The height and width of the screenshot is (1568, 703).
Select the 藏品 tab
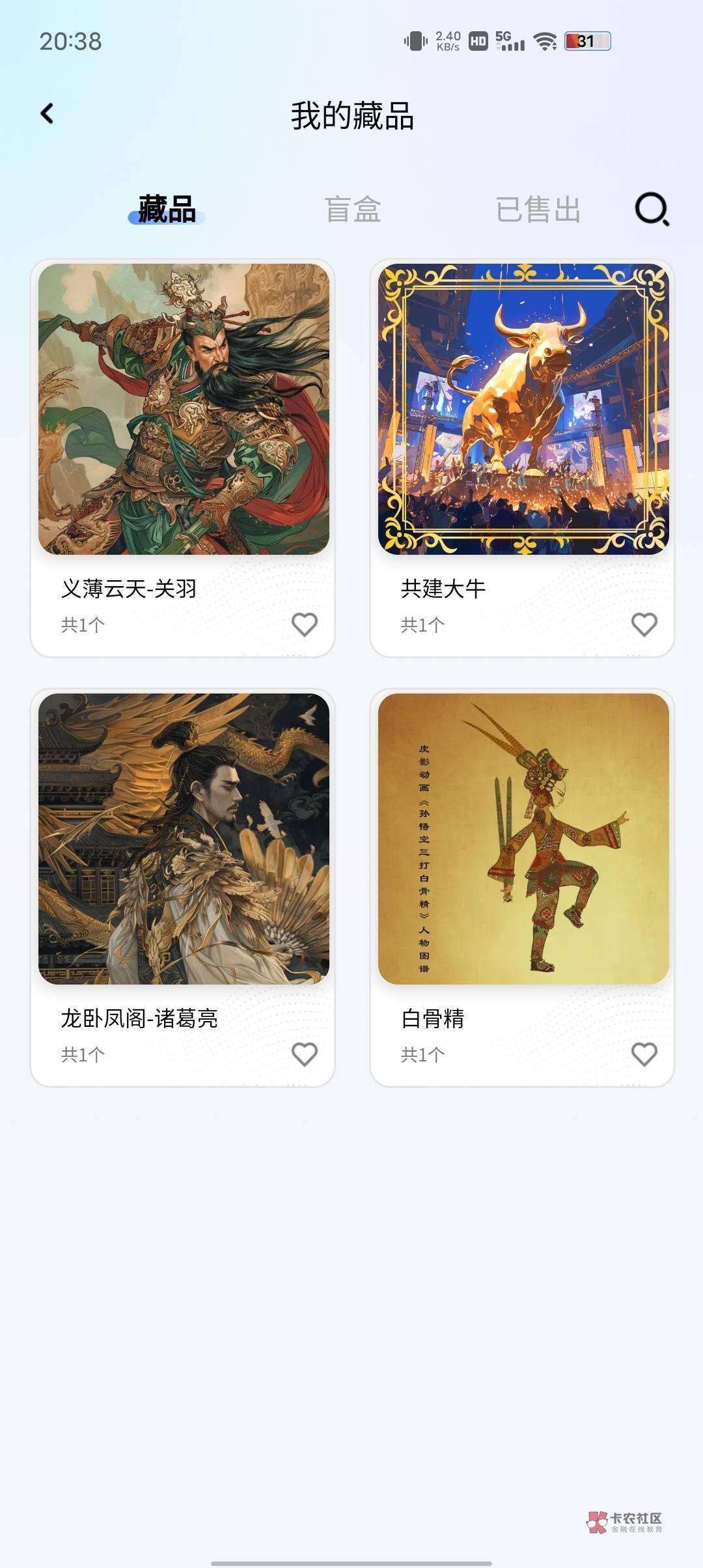(167, 209)
